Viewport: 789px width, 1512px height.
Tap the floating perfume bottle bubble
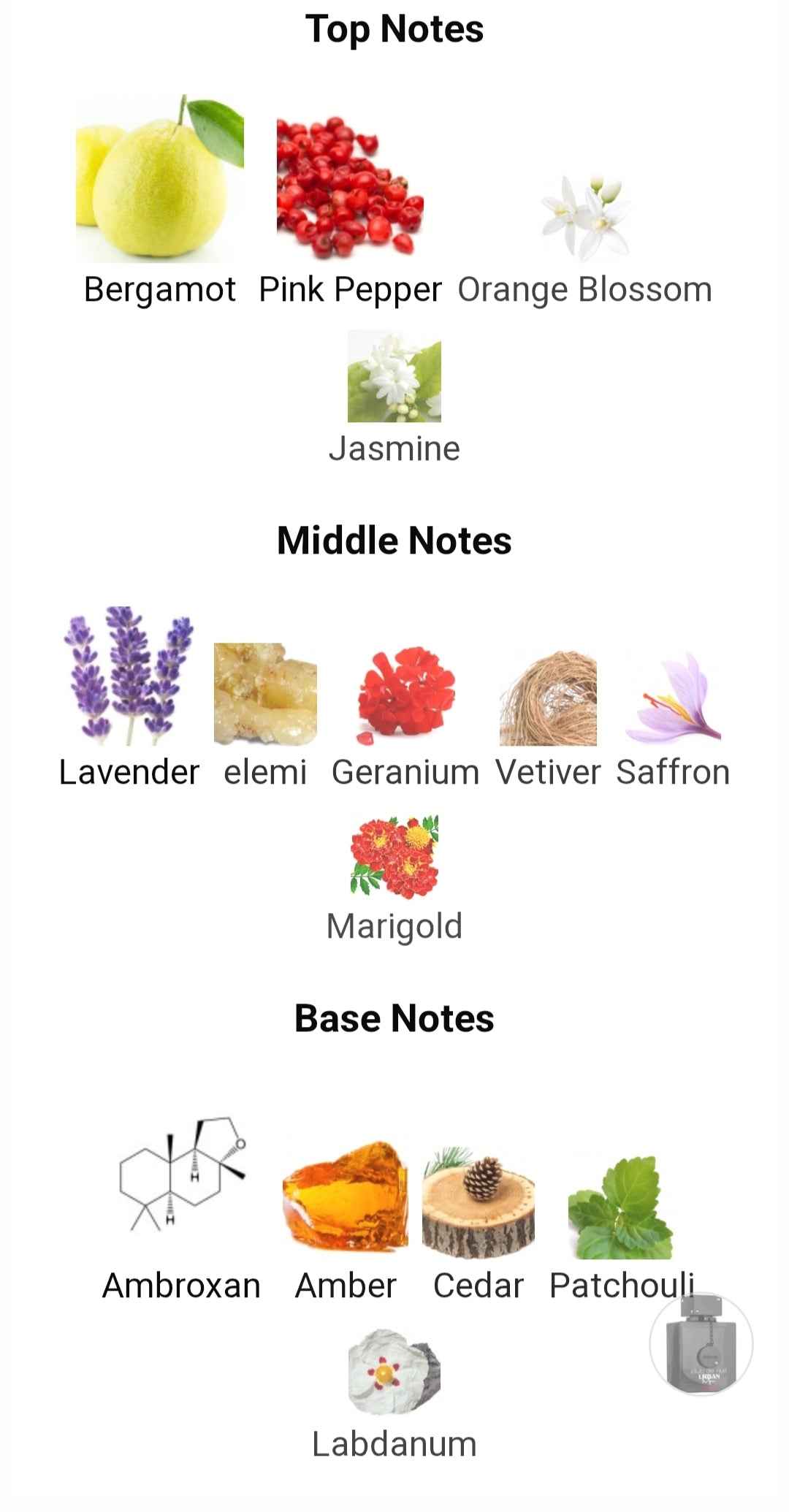tap(701, 1343)
